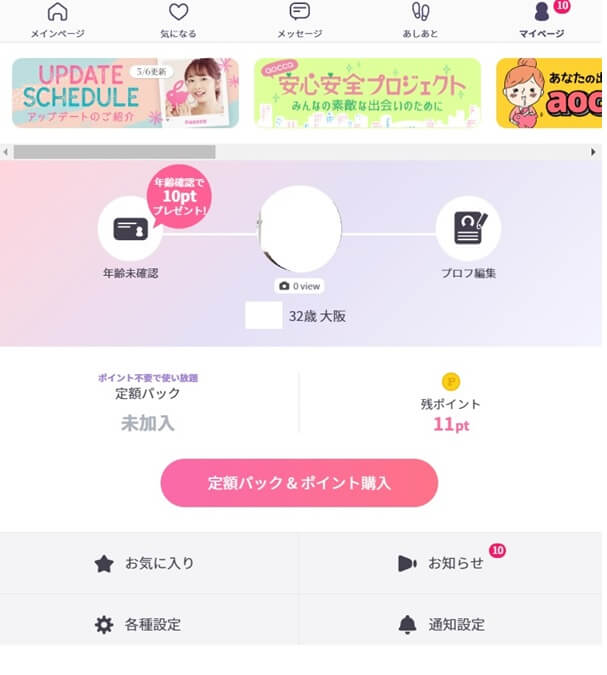Open プロフ編集 to edit profile
Screen dimensions: 607x675
(469, 230)
